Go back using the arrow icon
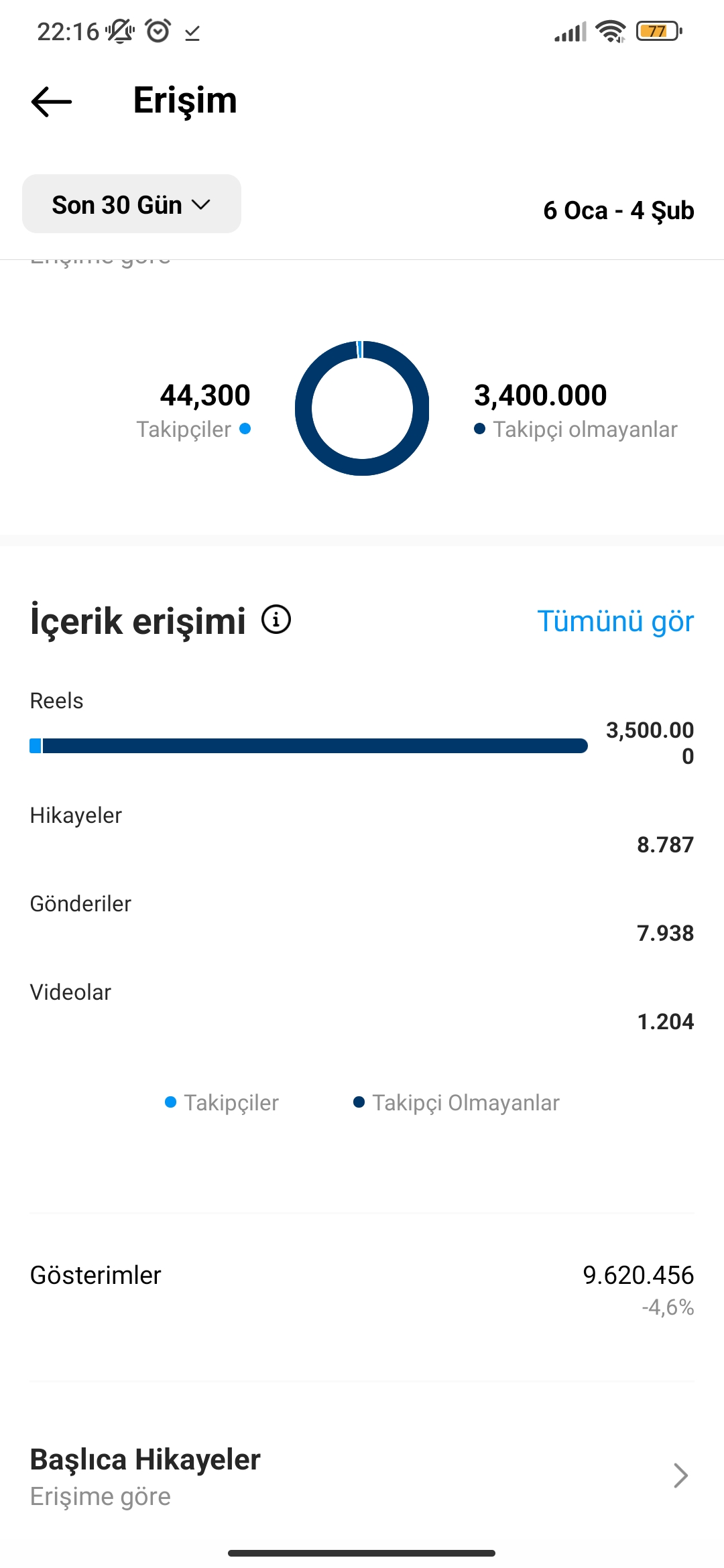The width and height of the screenshot is (724, 1568). [x=52, y=102]
